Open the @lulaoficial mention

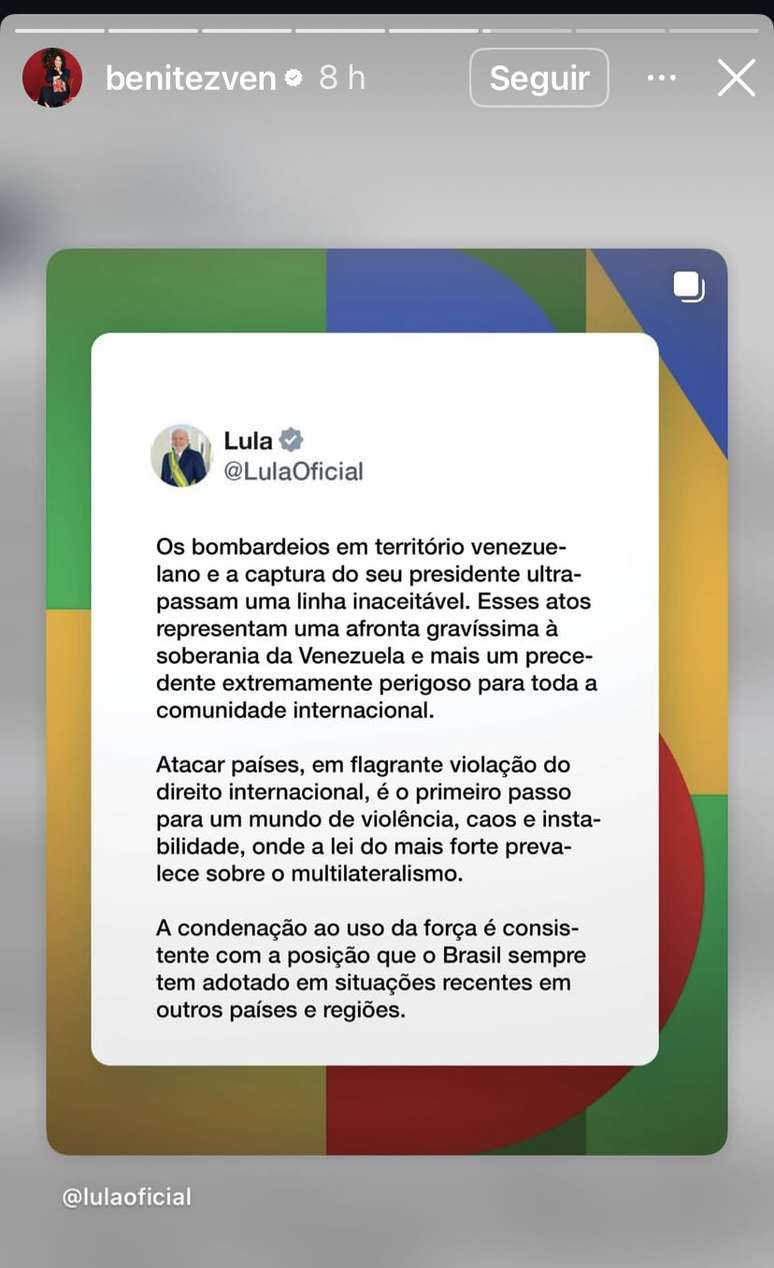pos(126,1196)
